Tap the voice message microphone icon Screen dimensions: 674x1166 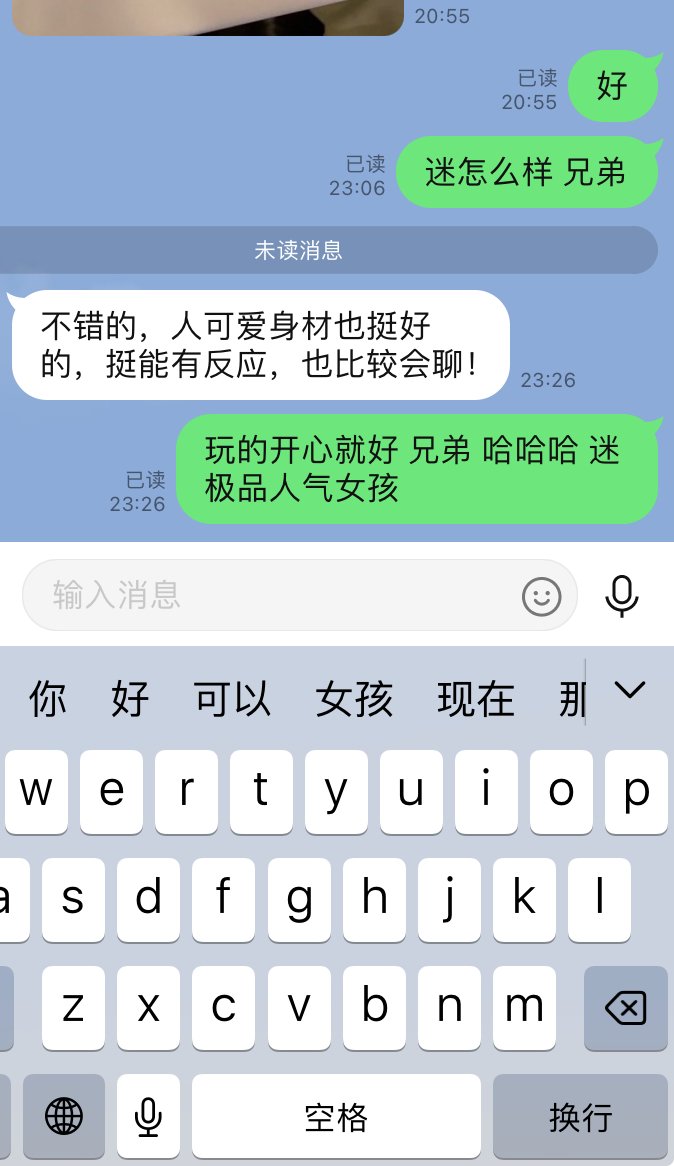622,596
